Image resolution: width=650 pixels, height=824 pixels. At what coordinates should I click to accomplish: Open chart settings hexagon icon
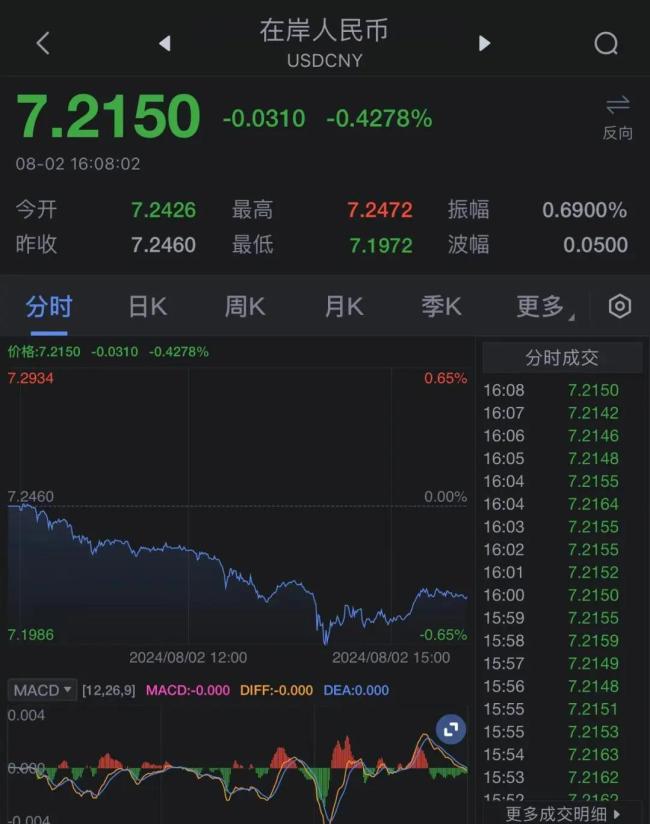point(620,307)
